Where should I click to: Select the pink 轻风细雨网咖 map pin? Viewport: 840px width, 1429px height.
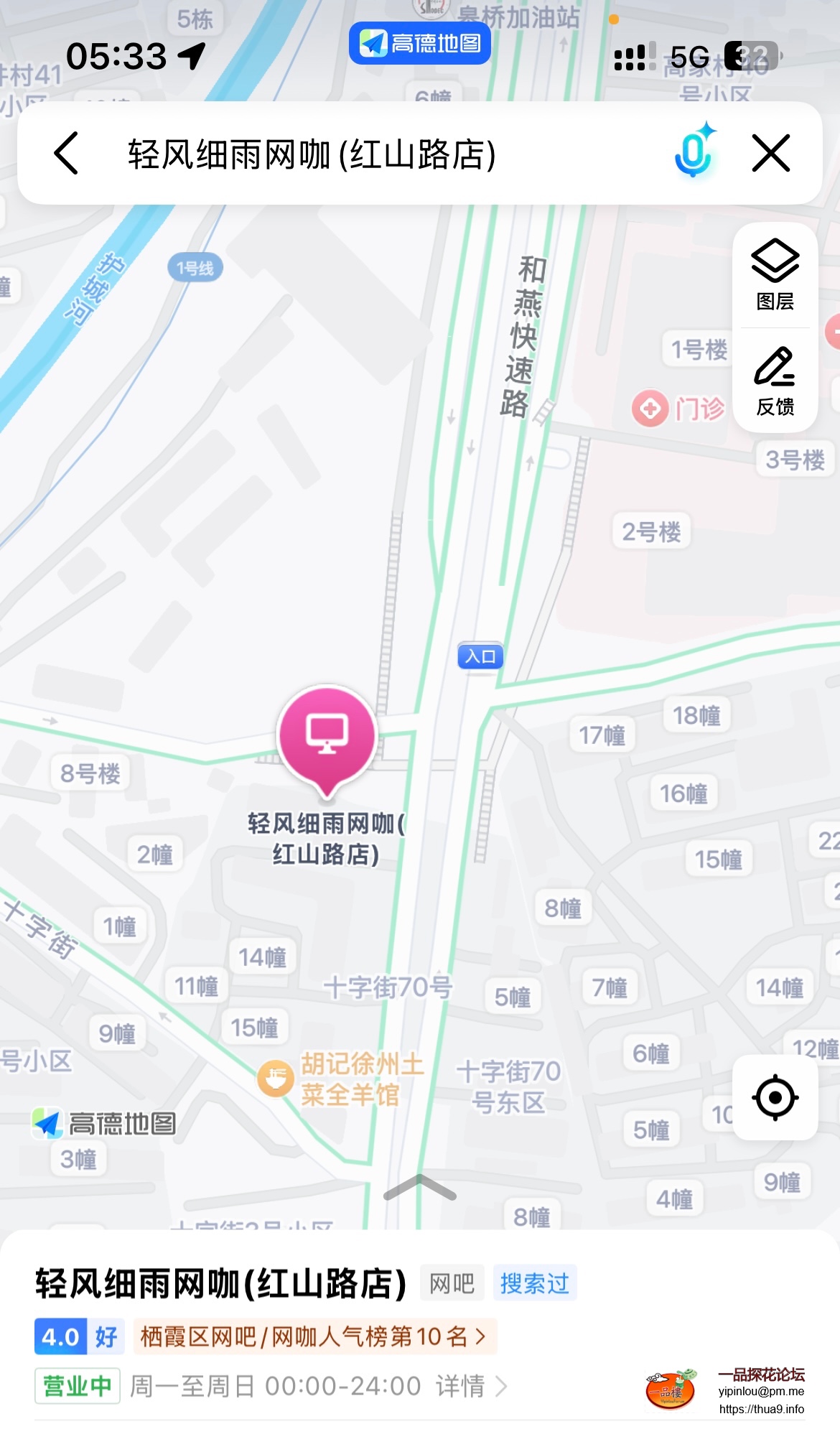[327, 737]
